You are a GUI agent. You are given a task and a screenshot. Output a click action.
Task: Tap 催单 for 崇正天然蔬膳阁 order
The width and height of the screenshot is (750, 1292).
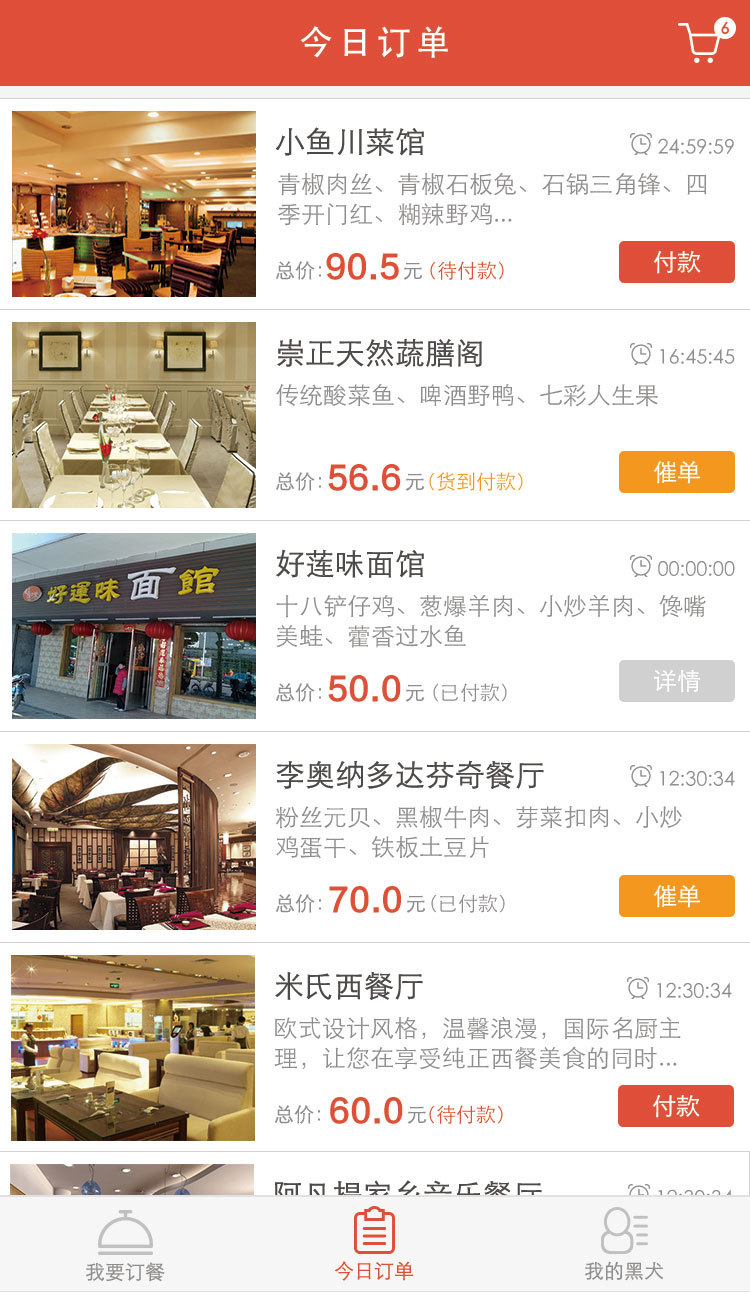click(676, 472)
